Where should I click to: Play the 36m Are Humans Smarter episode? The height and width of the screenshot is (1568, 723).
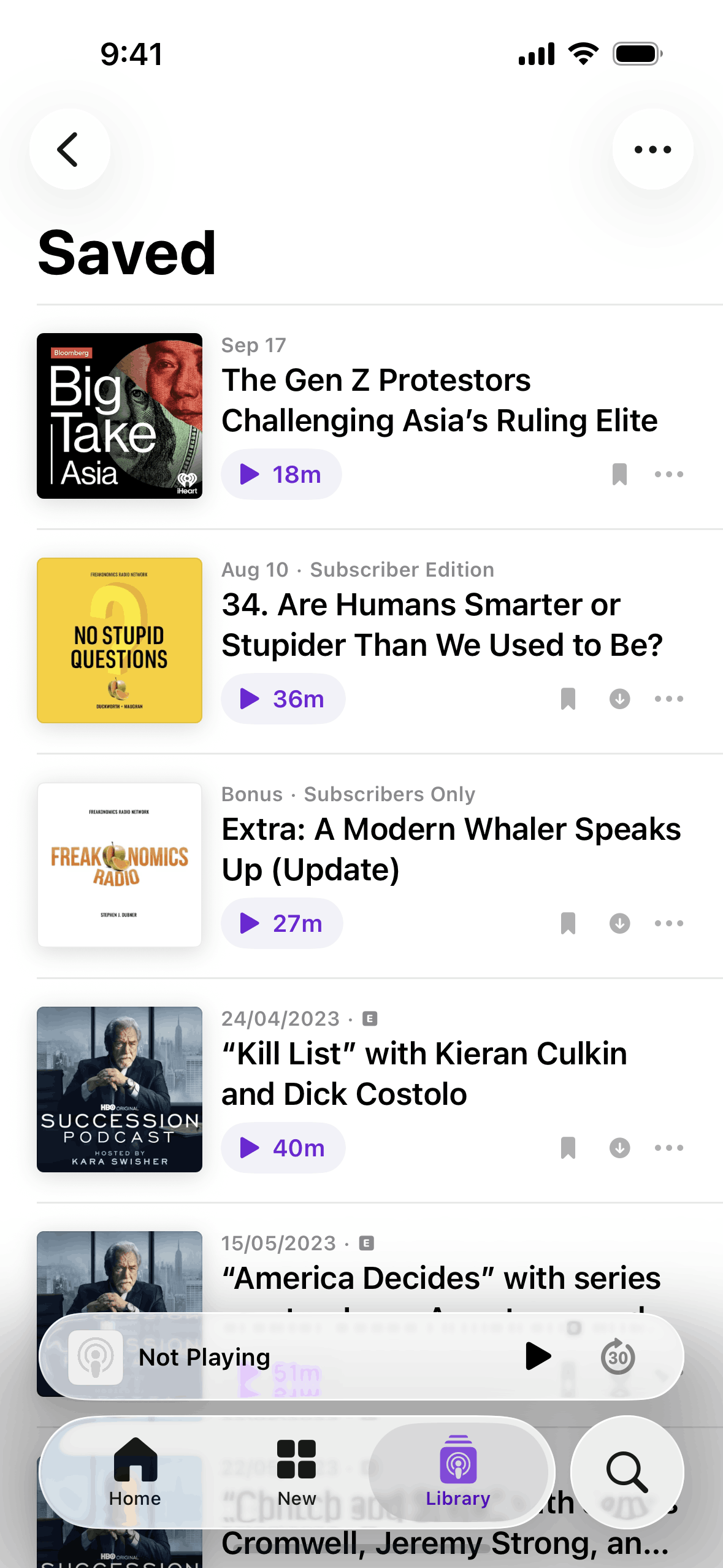(283, 699)
